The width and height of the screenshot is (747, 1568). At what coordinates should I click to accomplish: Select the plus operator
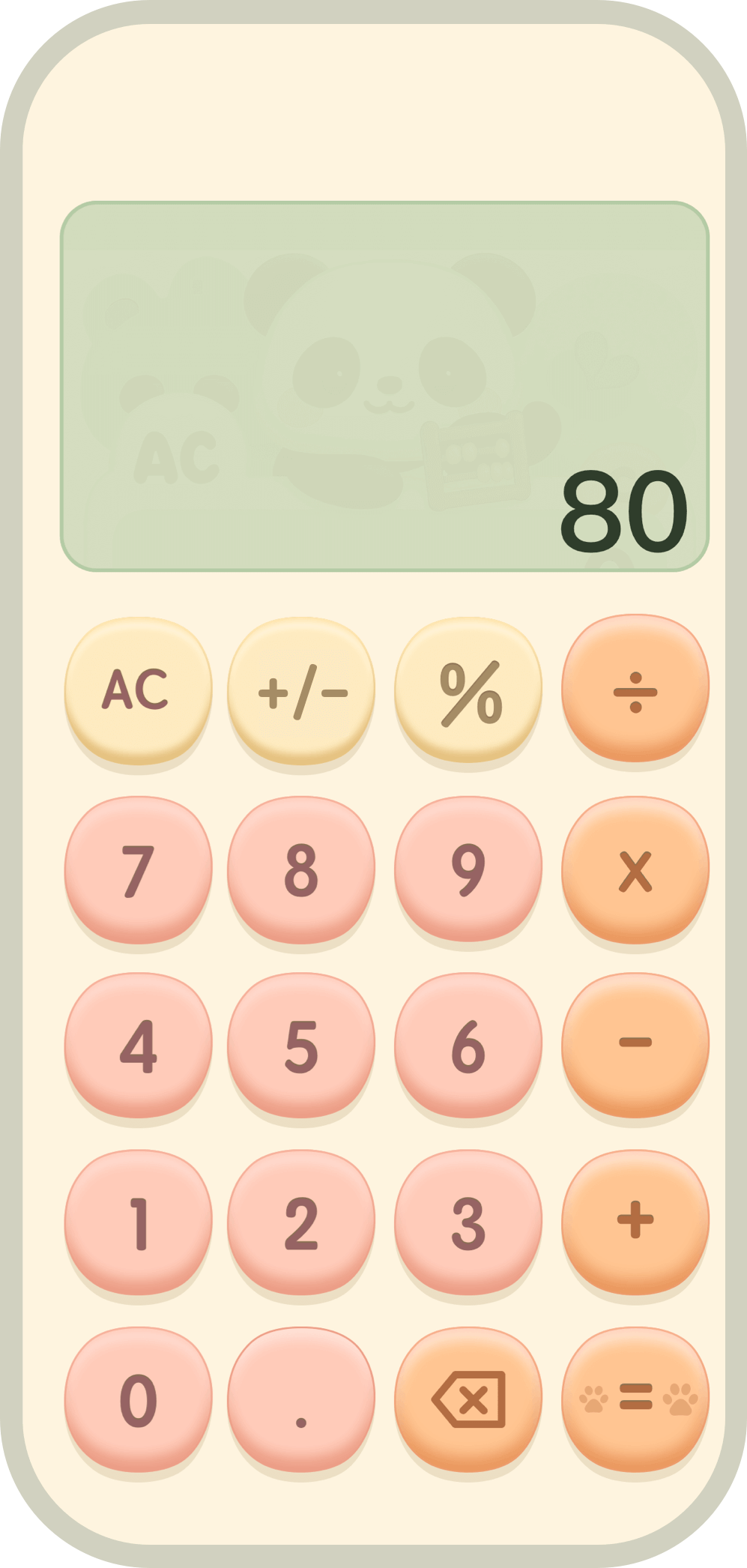[x=635, y=1220]
